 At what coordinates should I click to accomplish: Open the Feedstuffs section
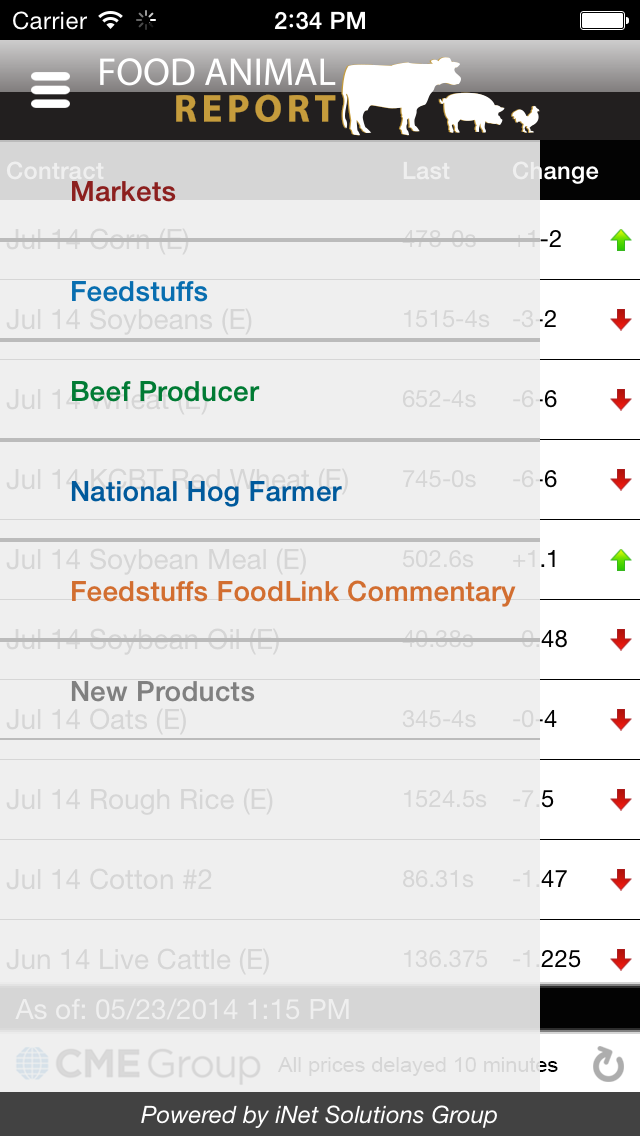[x=270, y=291]
